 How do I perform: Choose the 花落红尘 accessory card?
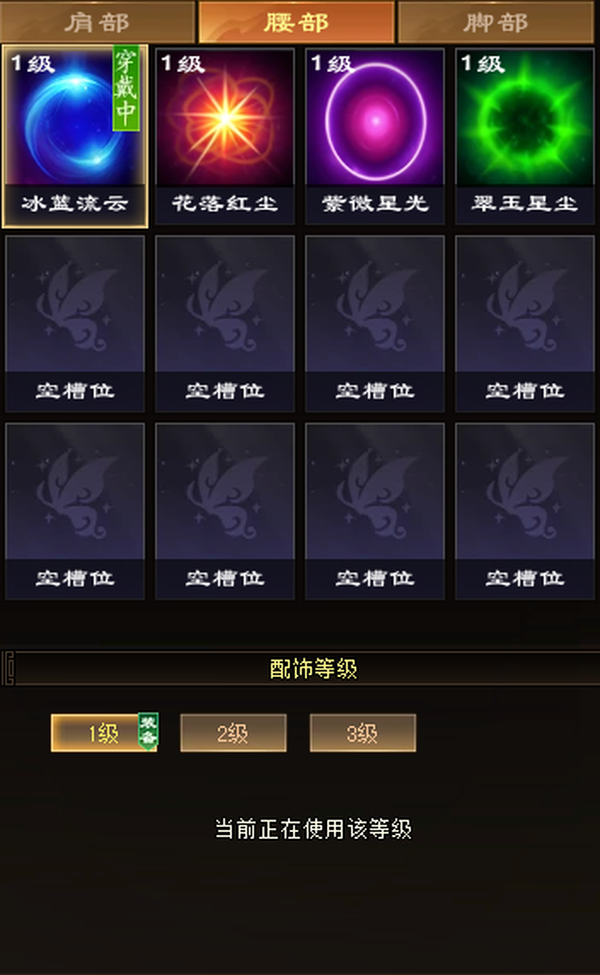pos(225,136)
